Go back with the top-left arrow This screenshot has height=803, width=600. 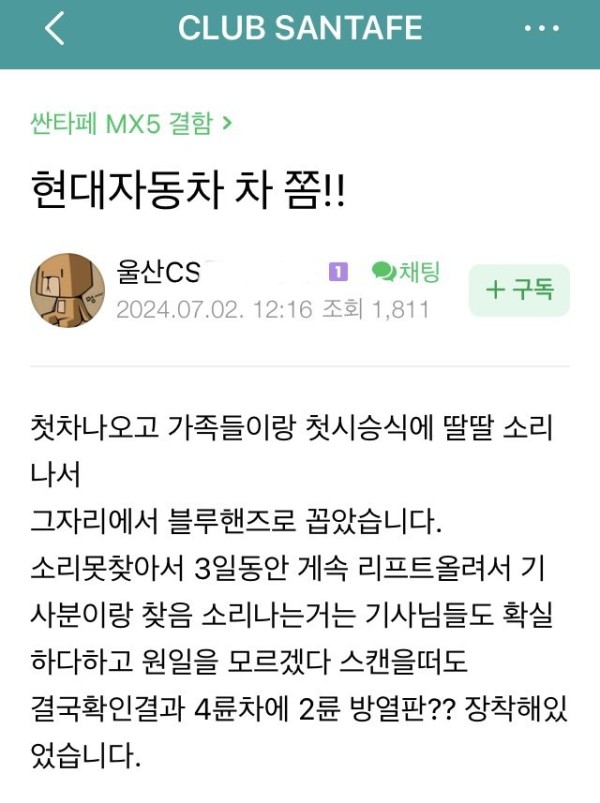coord(55,29)
